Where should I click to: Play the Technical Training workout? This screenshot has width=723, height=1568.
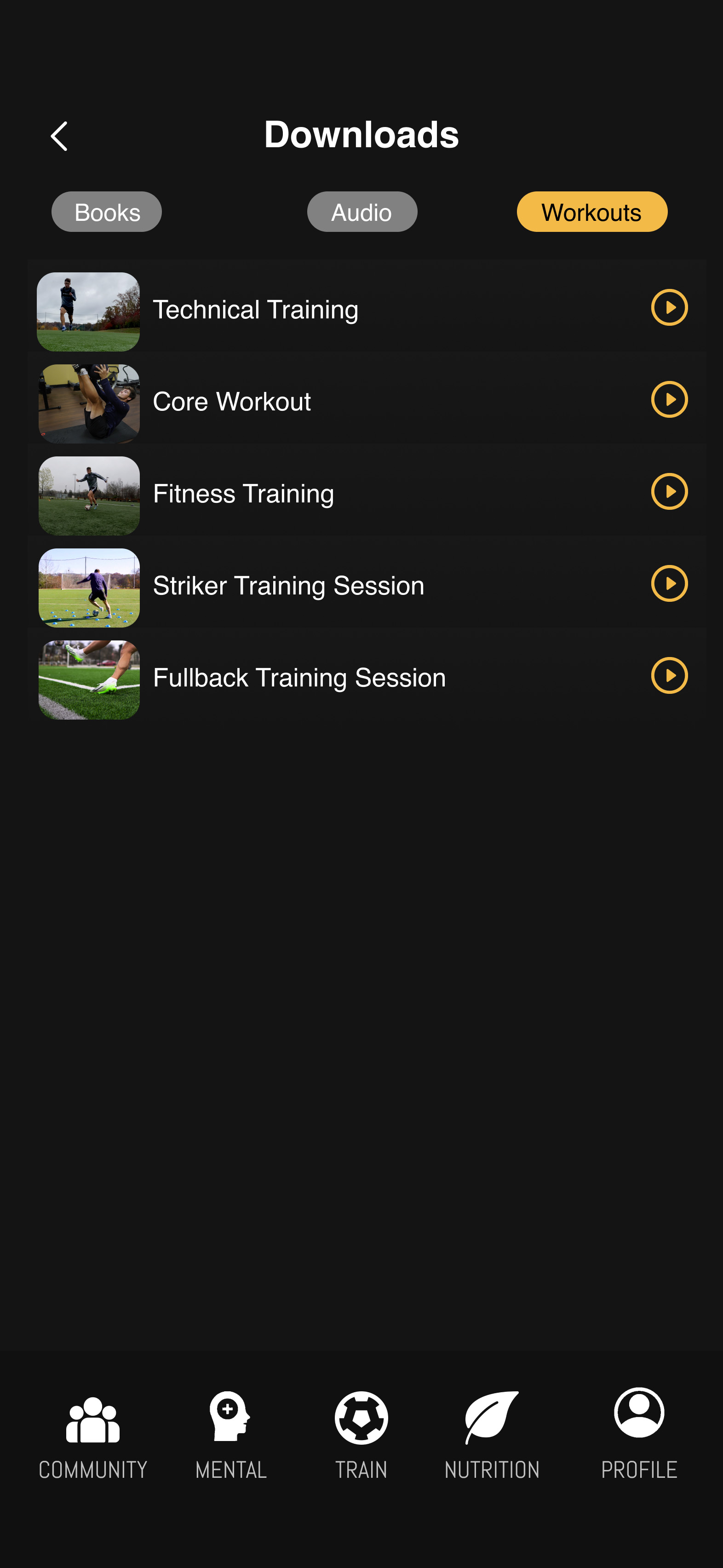[670, 308]
